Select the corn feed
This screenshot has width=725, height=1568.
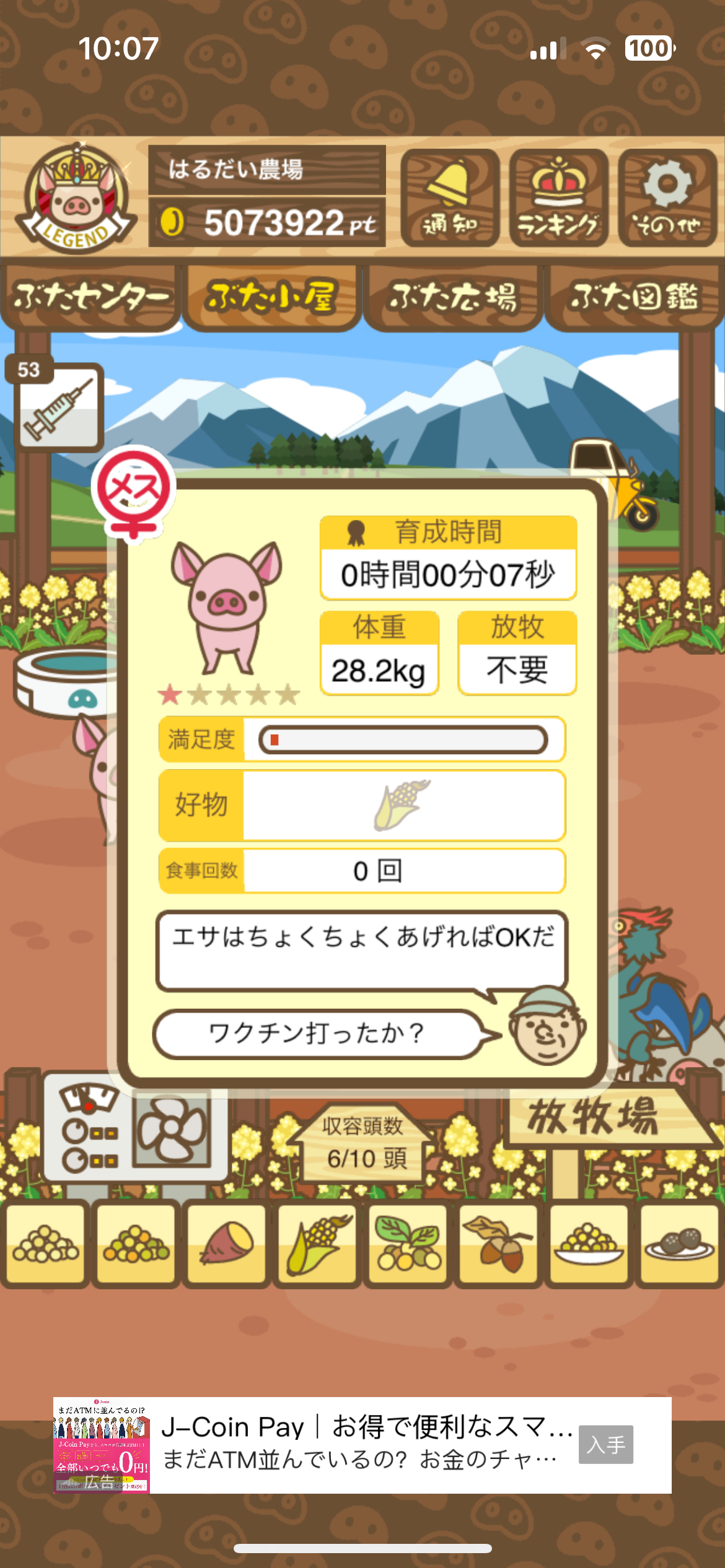click(317, 1244)
